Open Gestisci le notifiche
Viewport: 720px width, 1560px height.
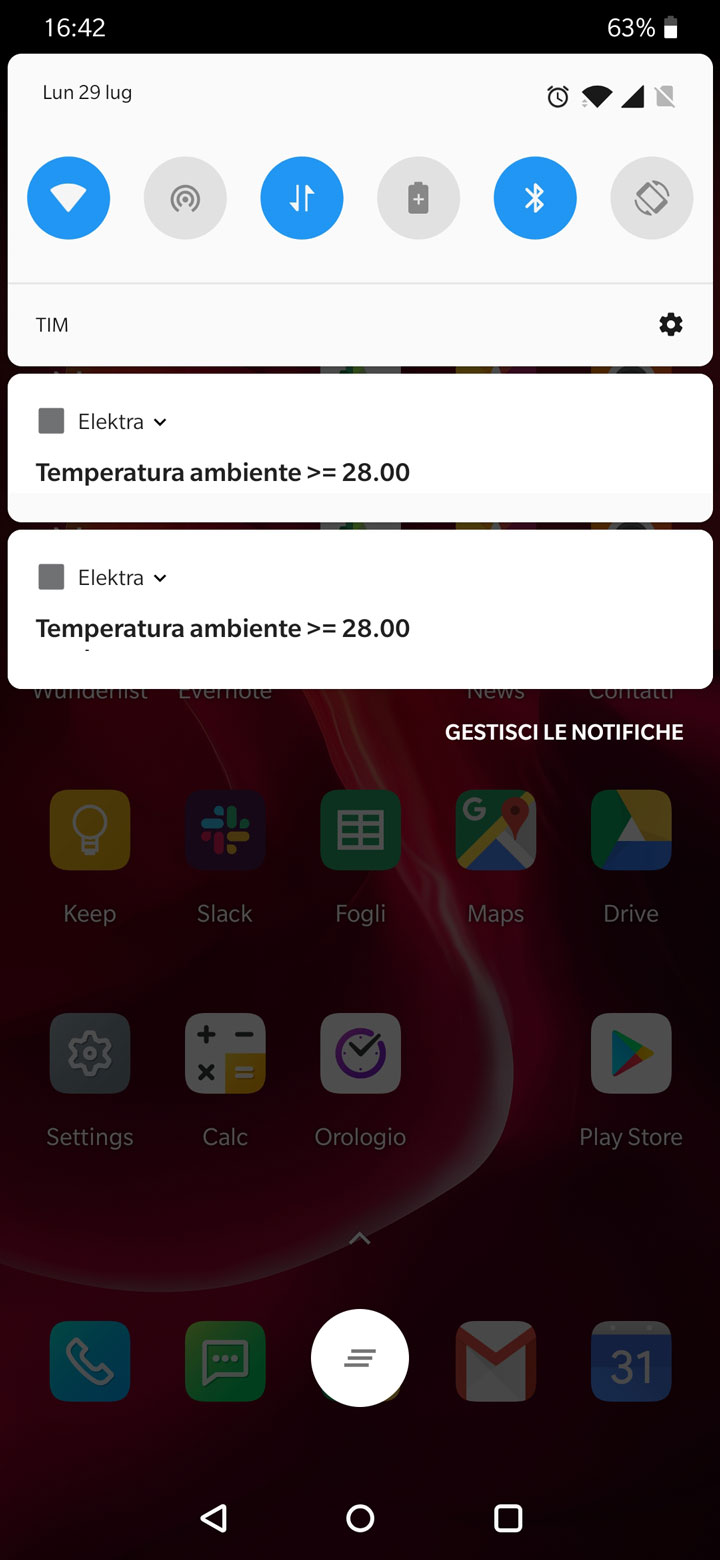(x=564, y=732)
